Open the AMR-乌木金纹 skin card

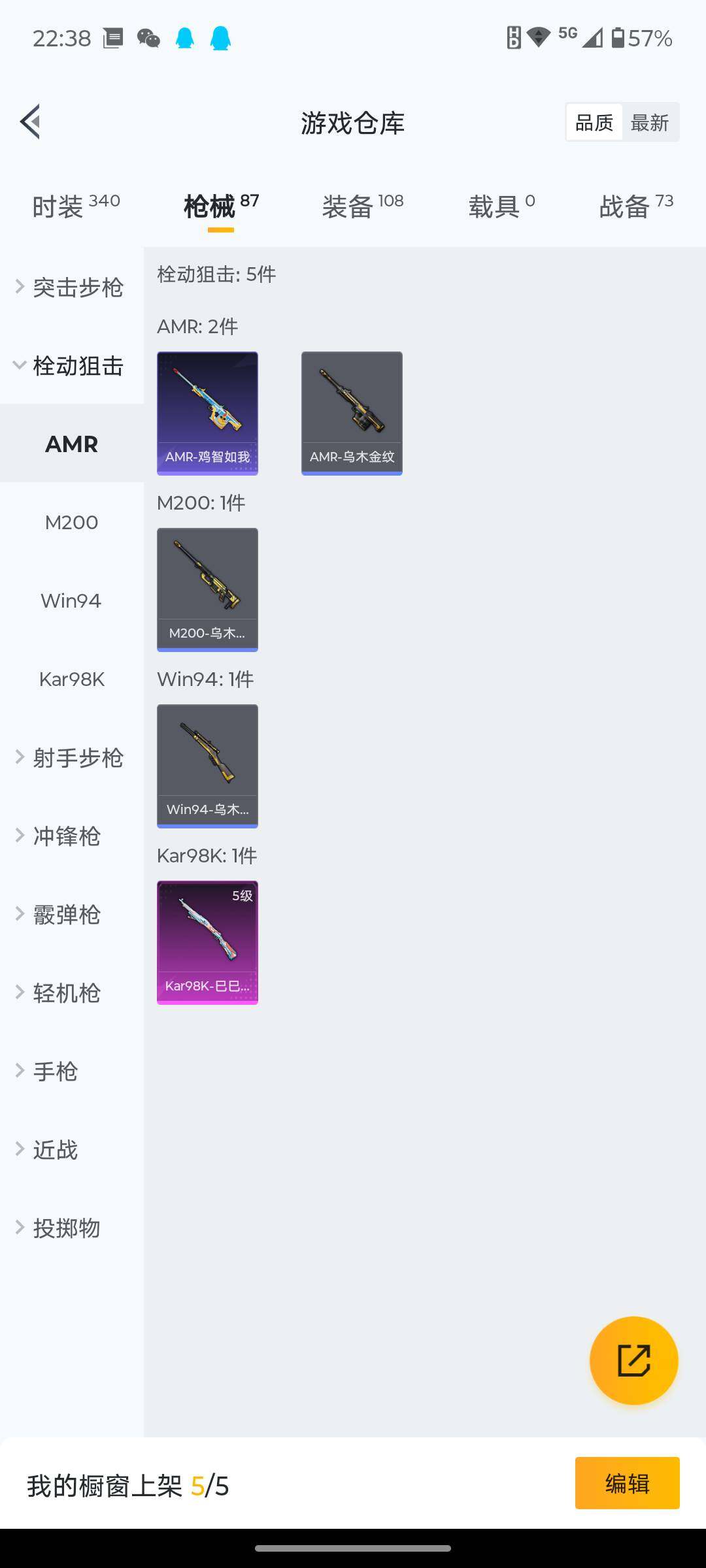[352, 413]
